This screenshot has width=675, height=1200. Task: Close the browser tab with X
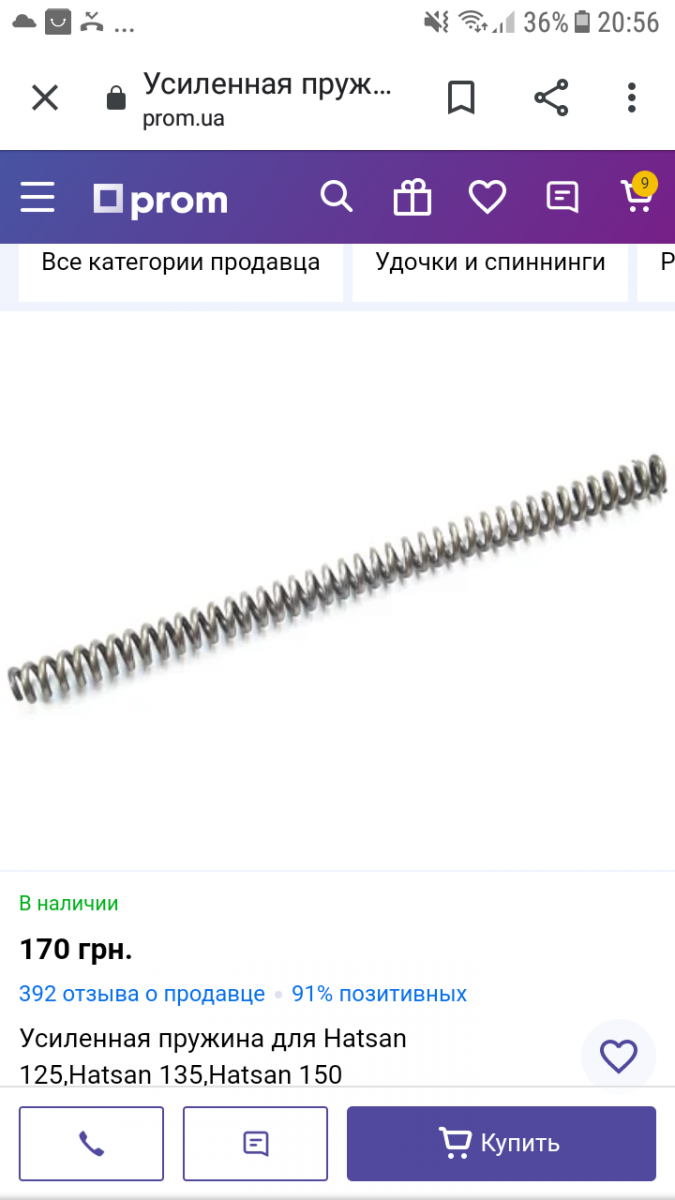45,98
